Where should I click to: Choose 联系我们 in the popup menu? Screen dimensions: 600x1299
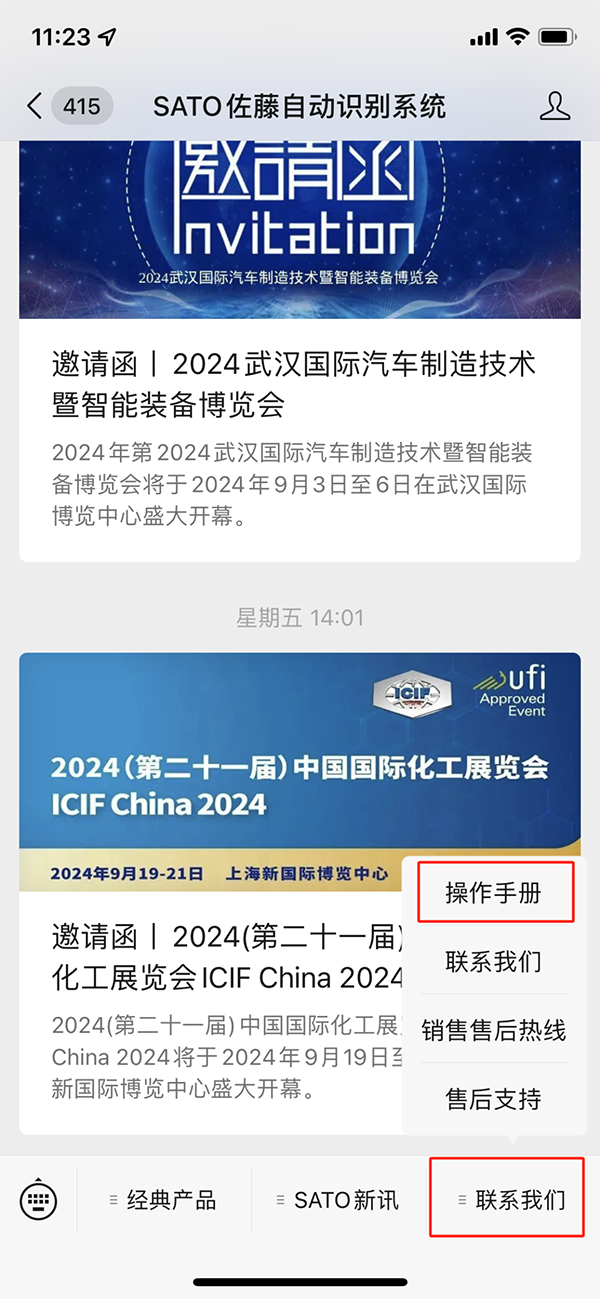pos(493,962)
